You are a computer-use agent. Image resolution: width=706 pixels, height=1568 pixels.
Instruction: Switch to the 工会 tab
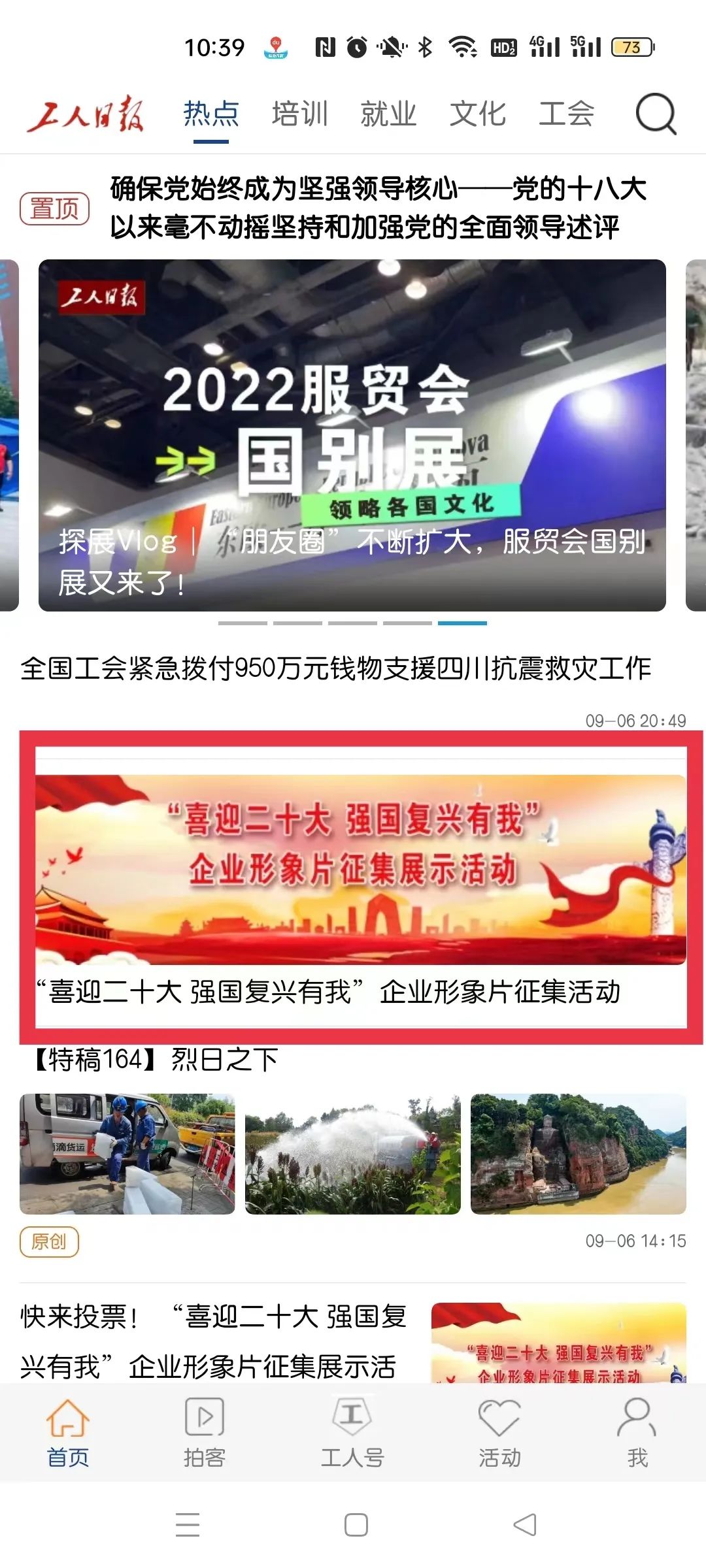click(566, 114)
